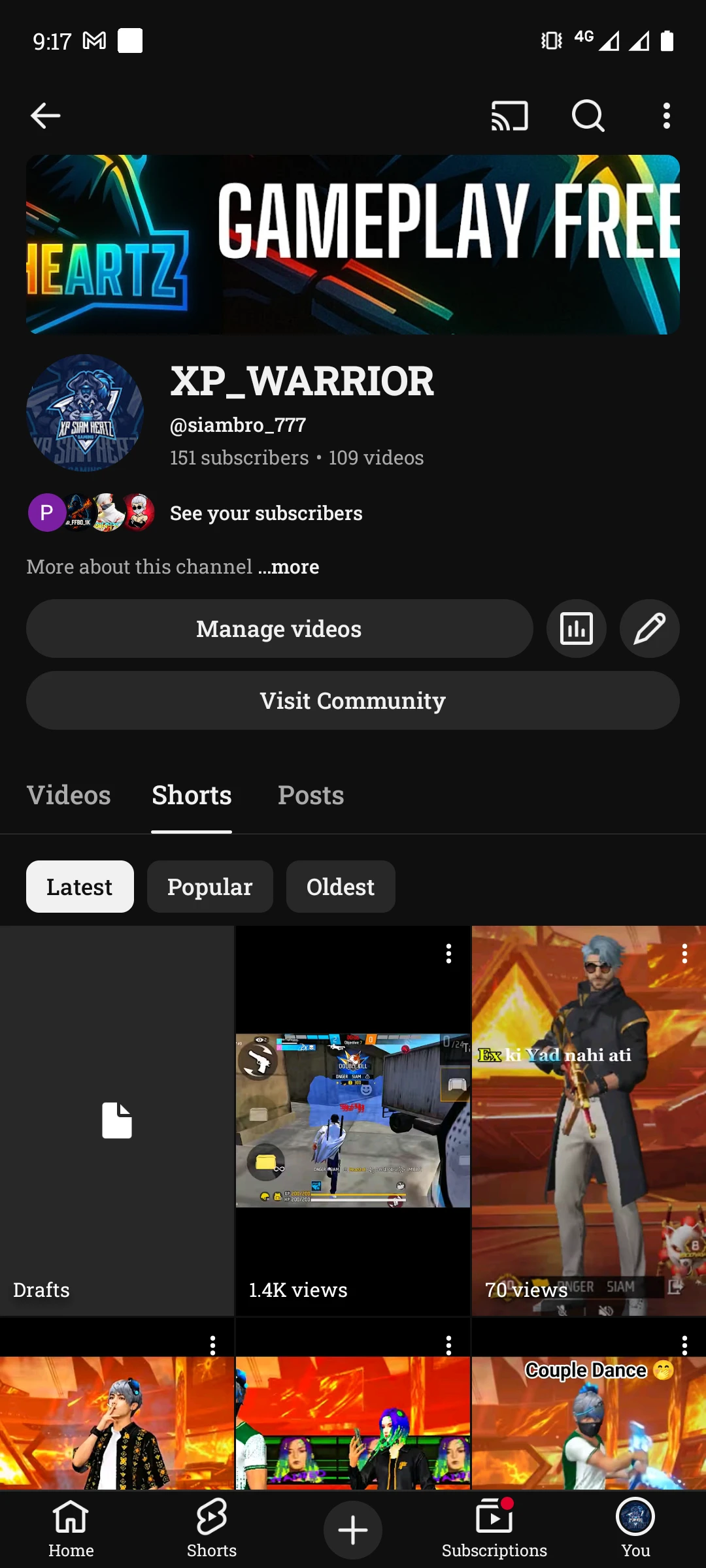Open the Drafts tile
Screen dimensions: 706x1568
[x=117, y=1120]
